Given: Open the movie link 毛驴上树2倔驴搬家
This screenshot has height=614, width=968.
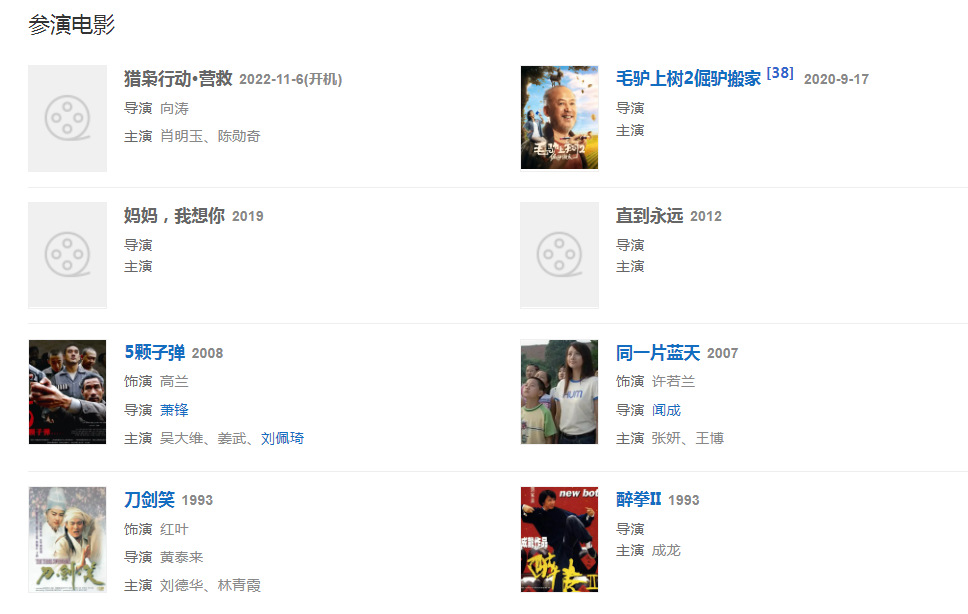Looking at the screenshot, I should [688, 79].
